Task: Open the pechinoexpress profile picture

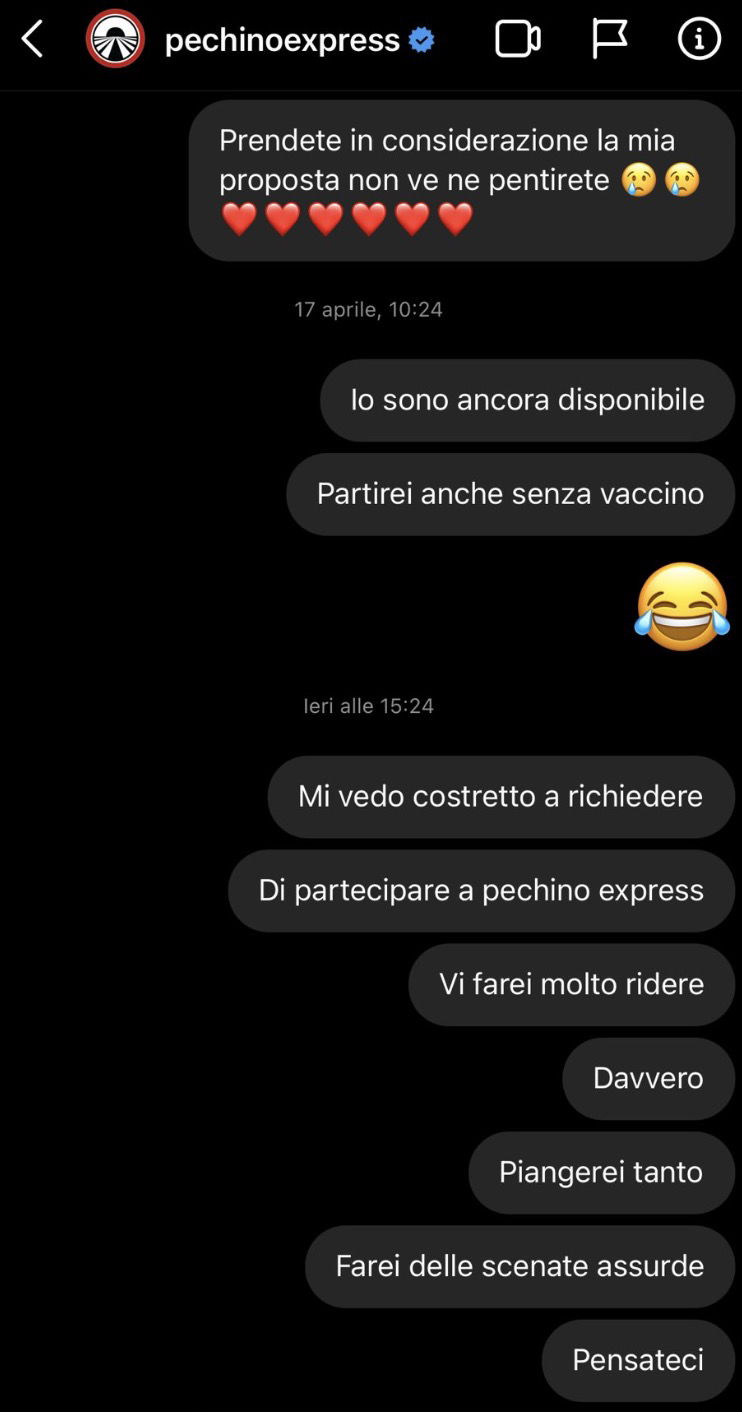Action: [115, 39]
